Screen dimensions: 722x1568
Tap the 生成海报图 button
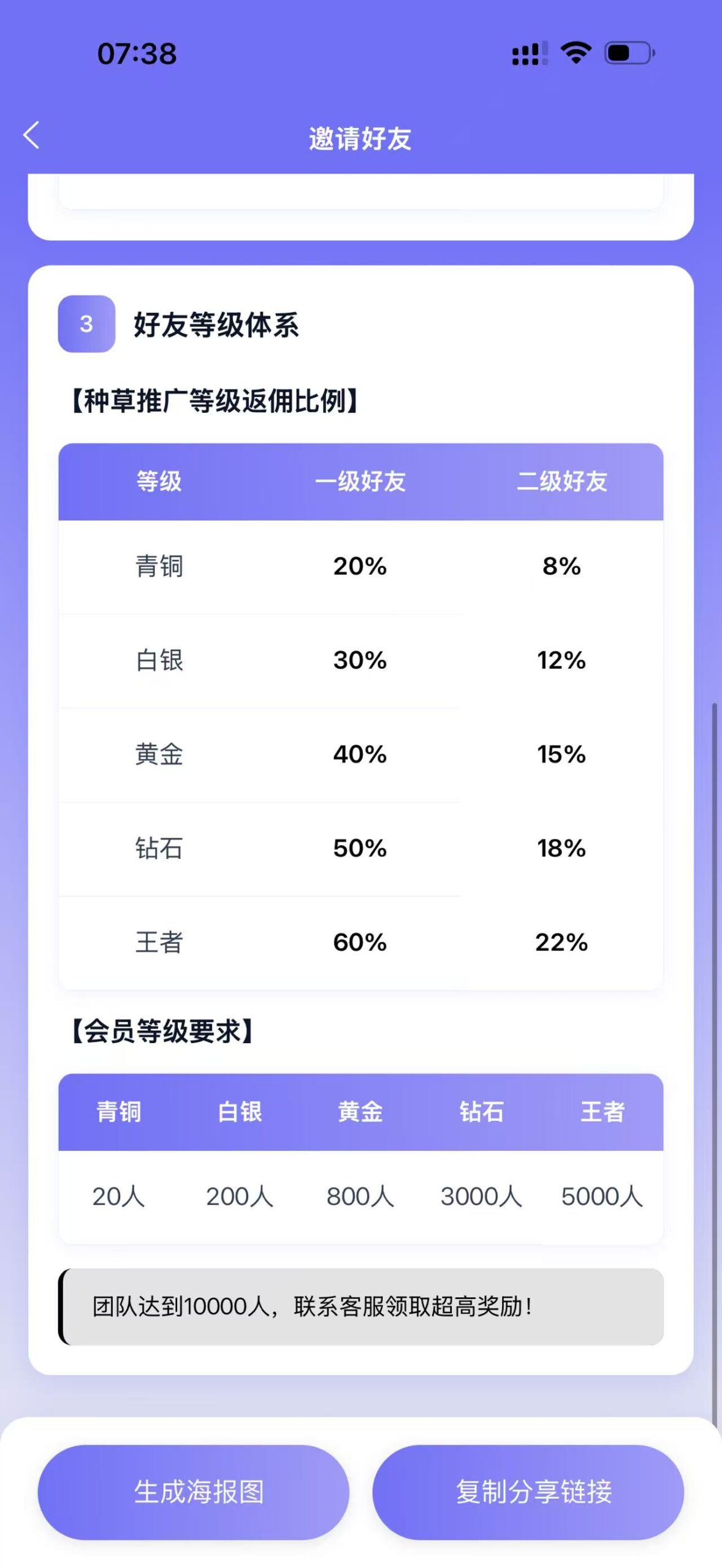[194, 1492]
